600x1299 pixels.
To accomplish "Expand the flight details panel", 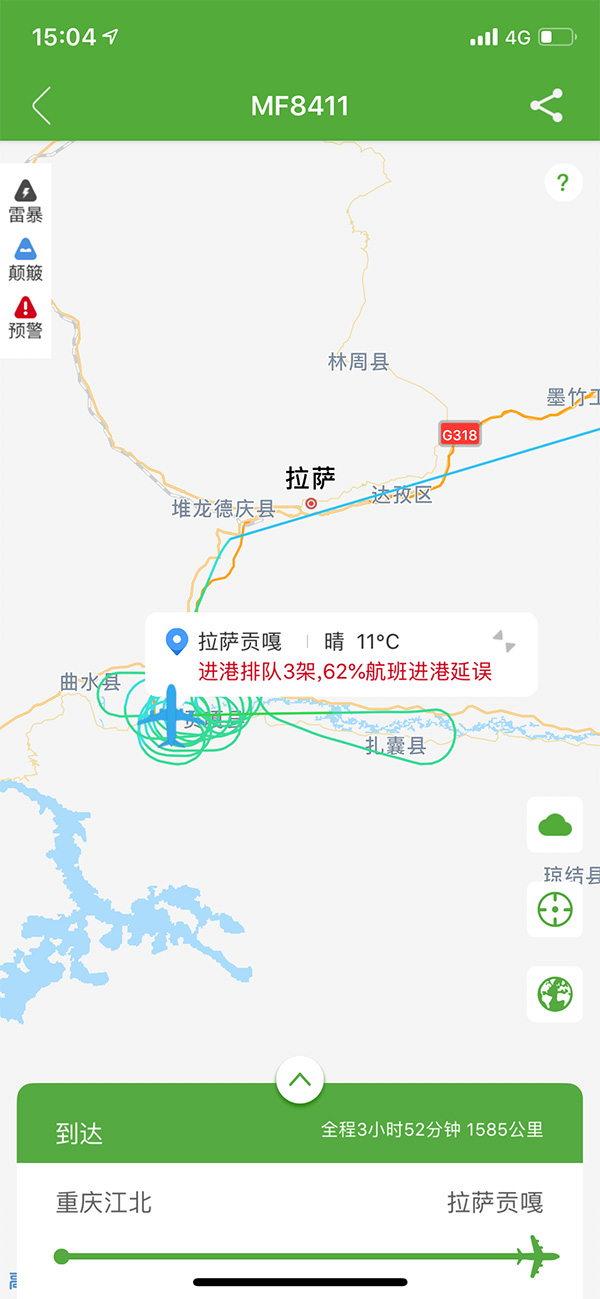I will (300, 1080).
